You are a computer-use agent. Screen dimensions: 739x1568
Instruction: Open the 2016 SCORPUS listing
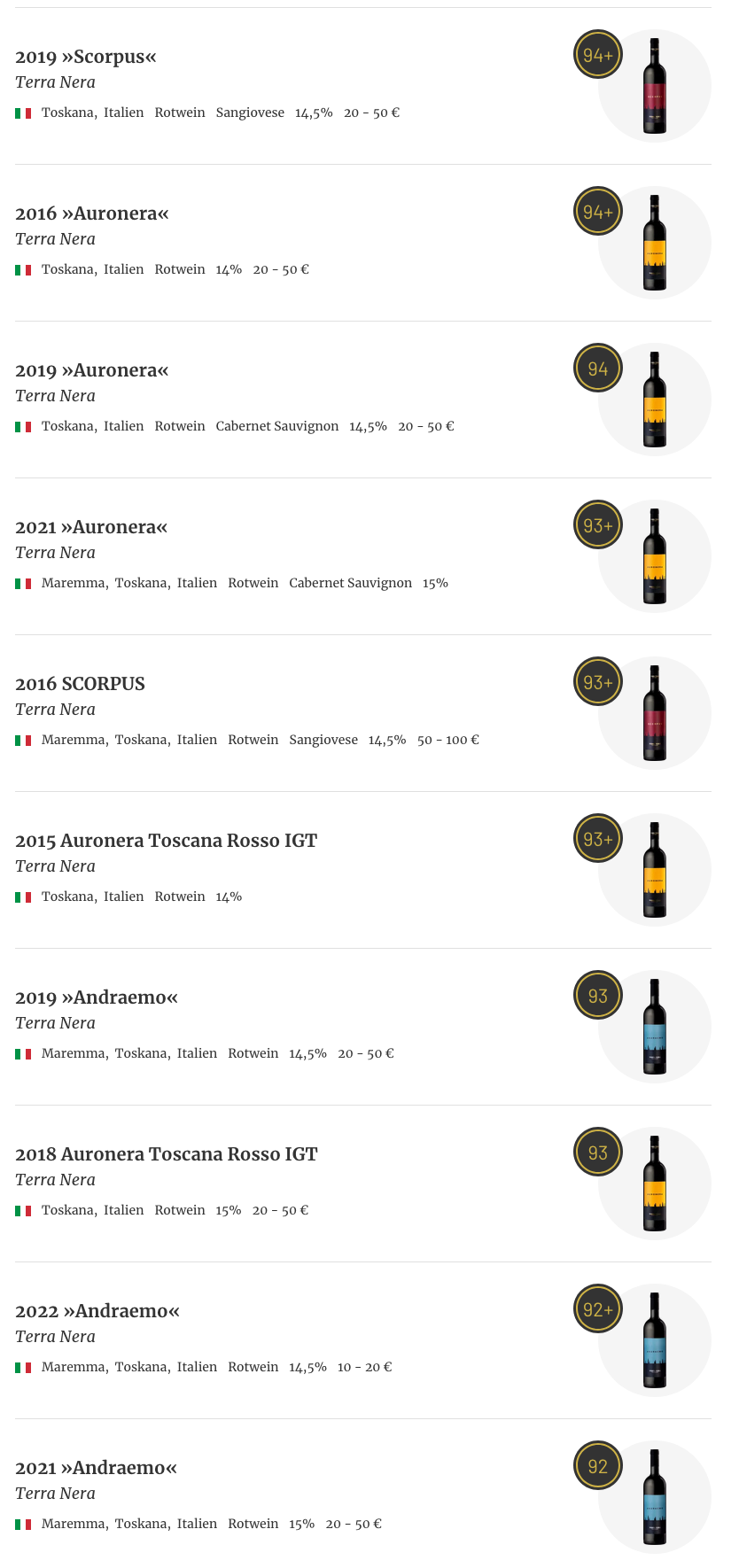(x=80, y=684)
